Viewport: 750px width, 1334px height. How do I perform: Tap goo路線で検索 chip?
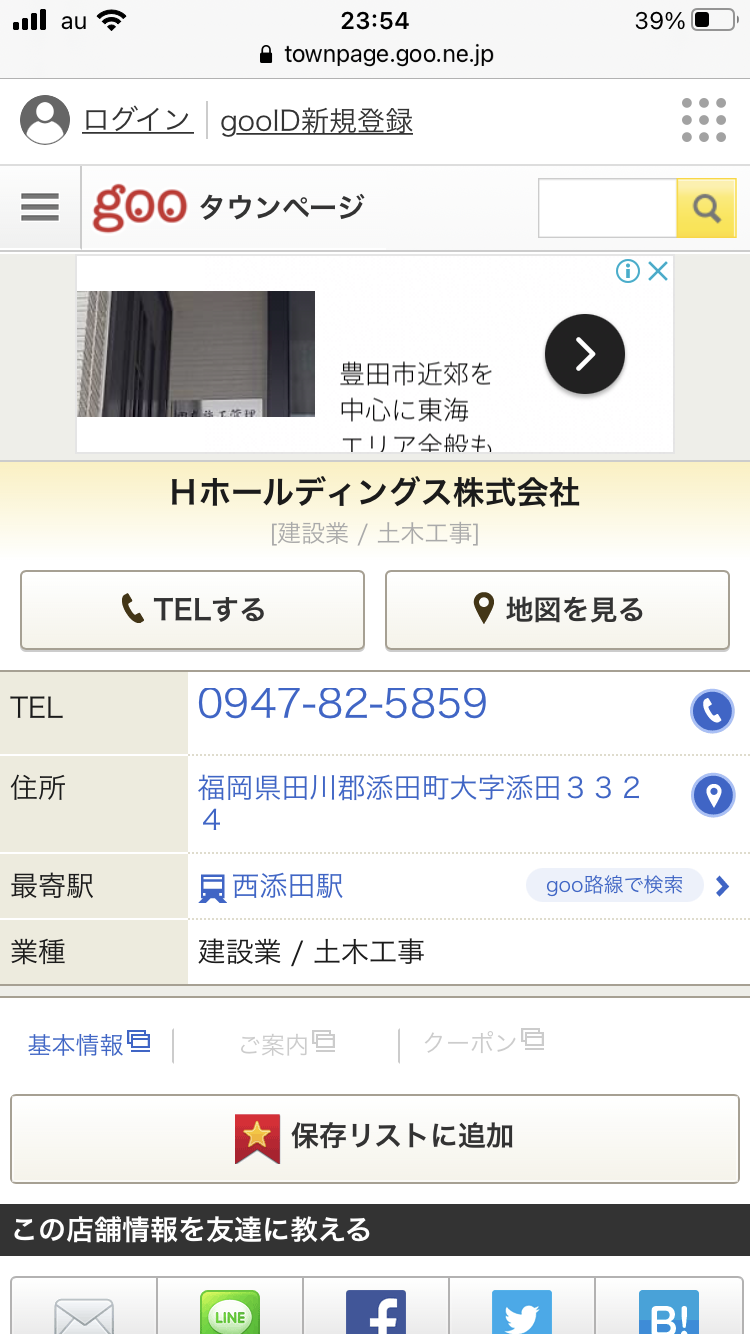614,885
